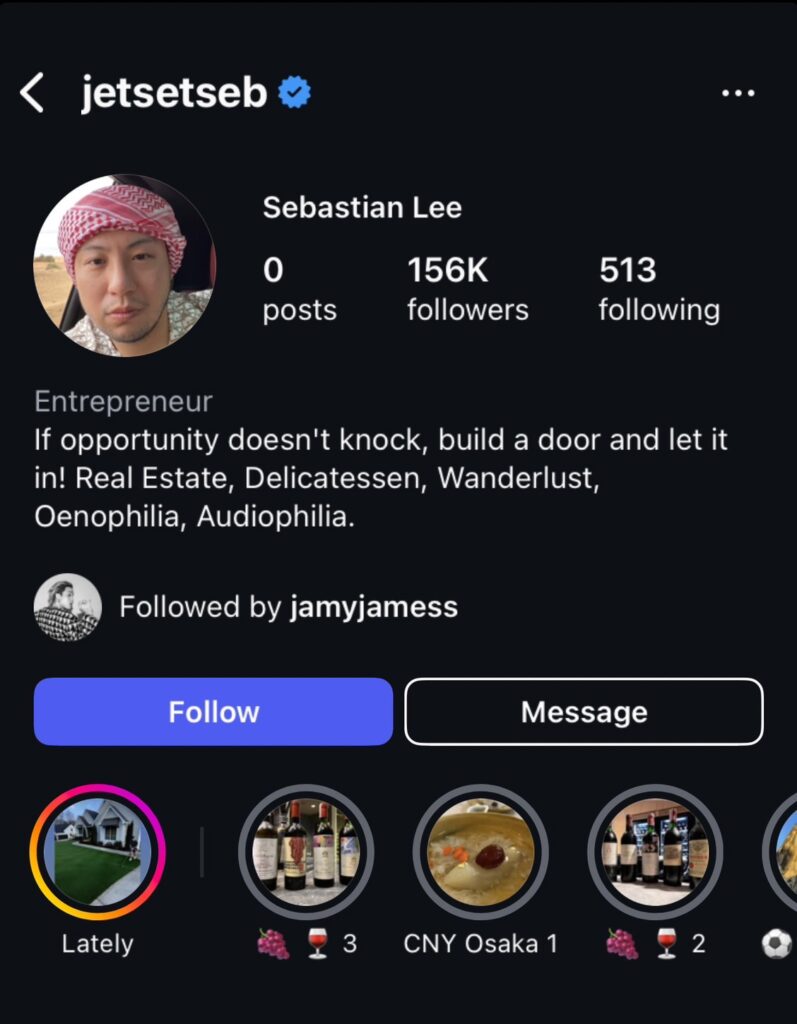
Task: Open the CNY Osaka 1 highlight
Action: pos(480,852)
